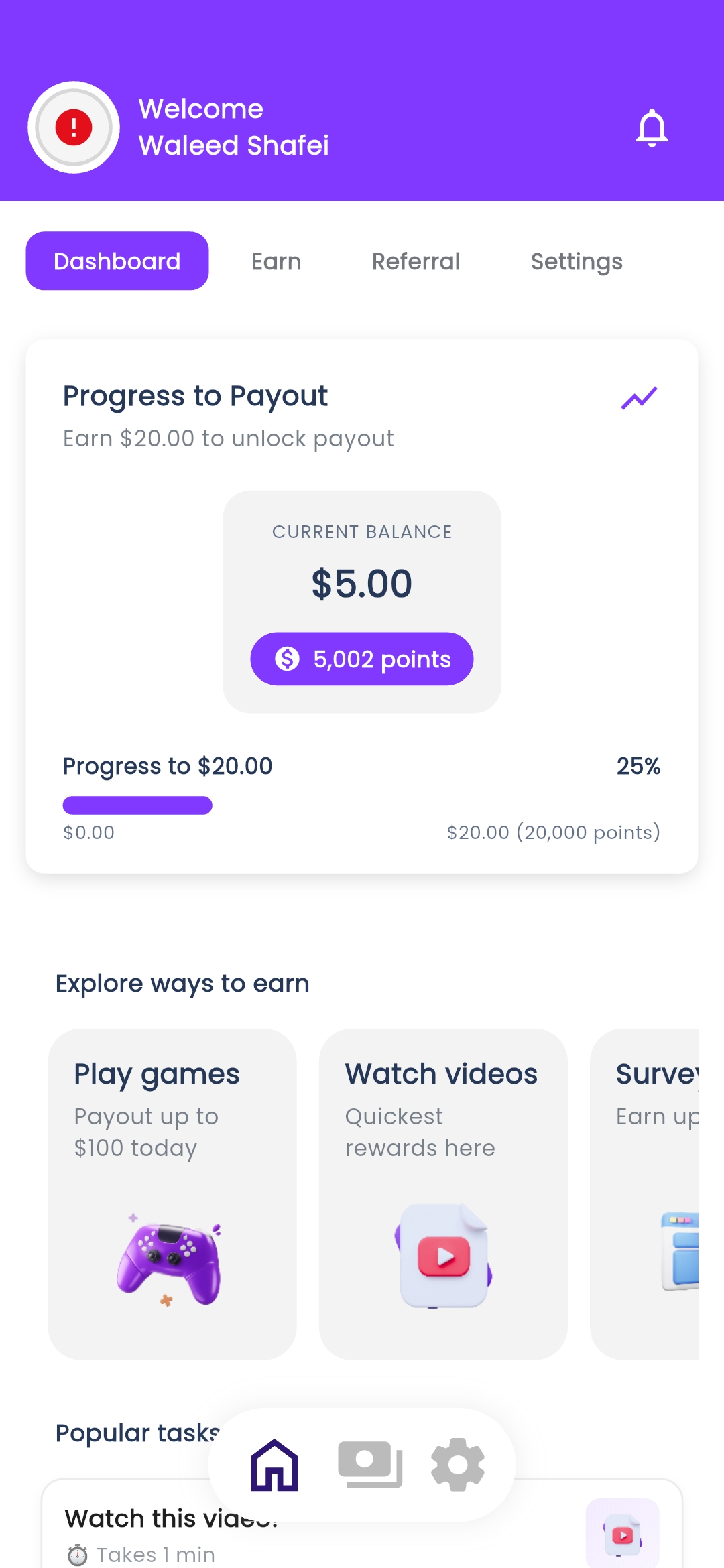
Task: Open the Referral tab
Action: click(416, 261)
